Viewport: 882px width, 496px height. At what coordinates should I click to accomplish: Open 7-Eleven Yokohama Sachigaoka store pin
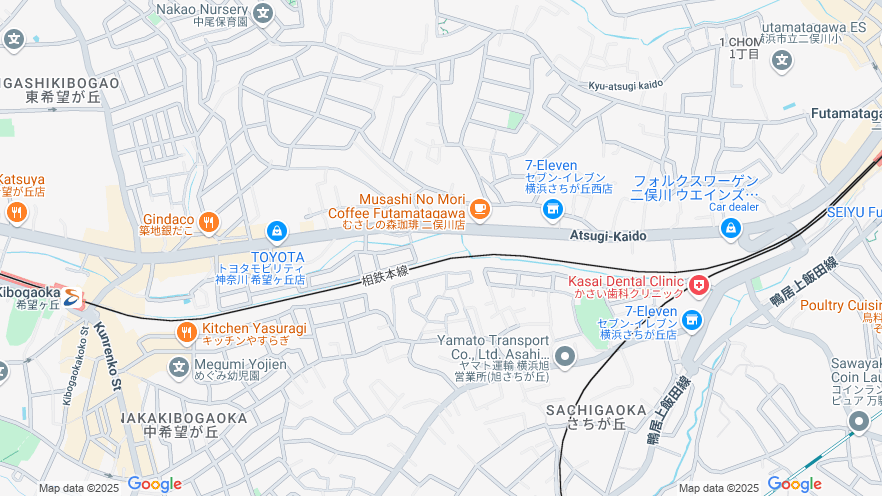pos(692,320)
